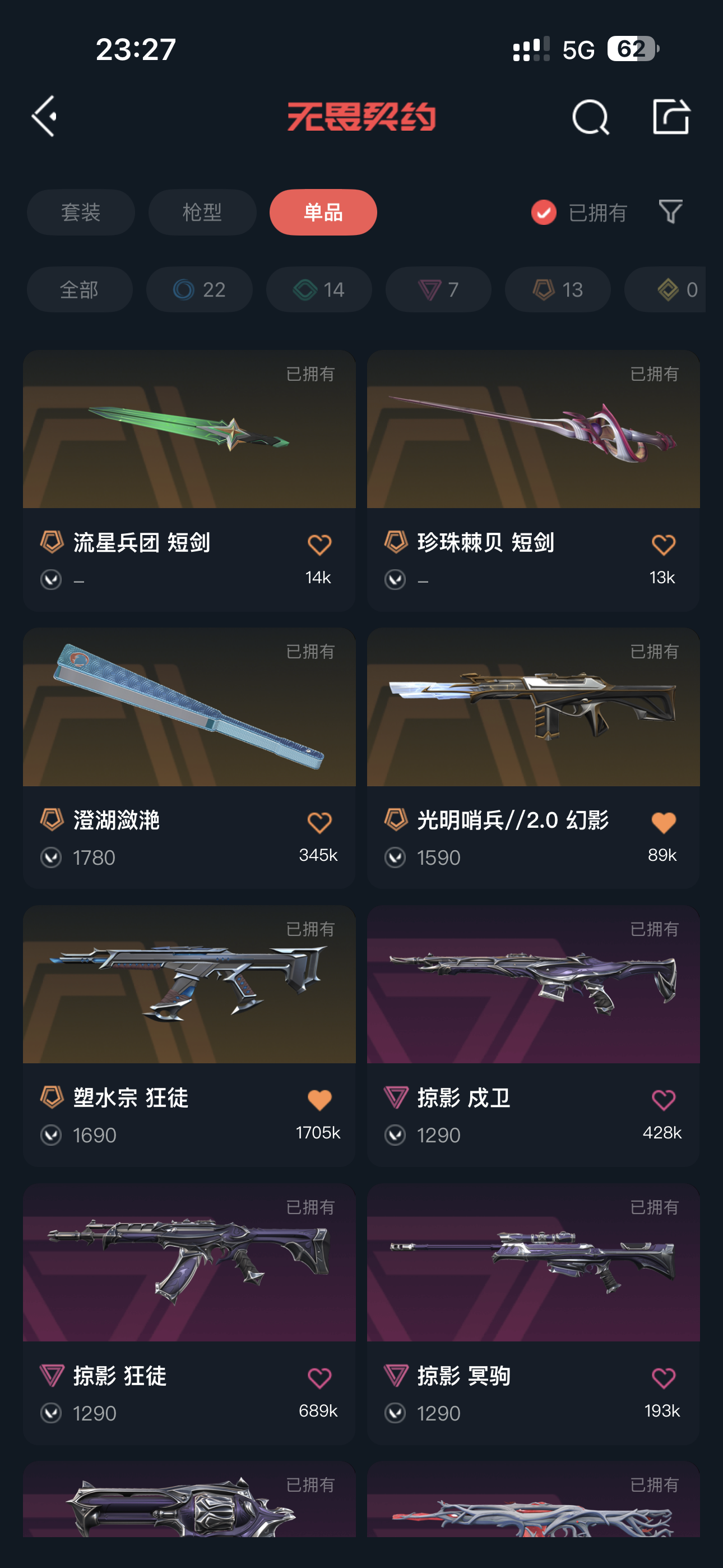Open the search icon
Screen dimensions: 723x1568
590,117
